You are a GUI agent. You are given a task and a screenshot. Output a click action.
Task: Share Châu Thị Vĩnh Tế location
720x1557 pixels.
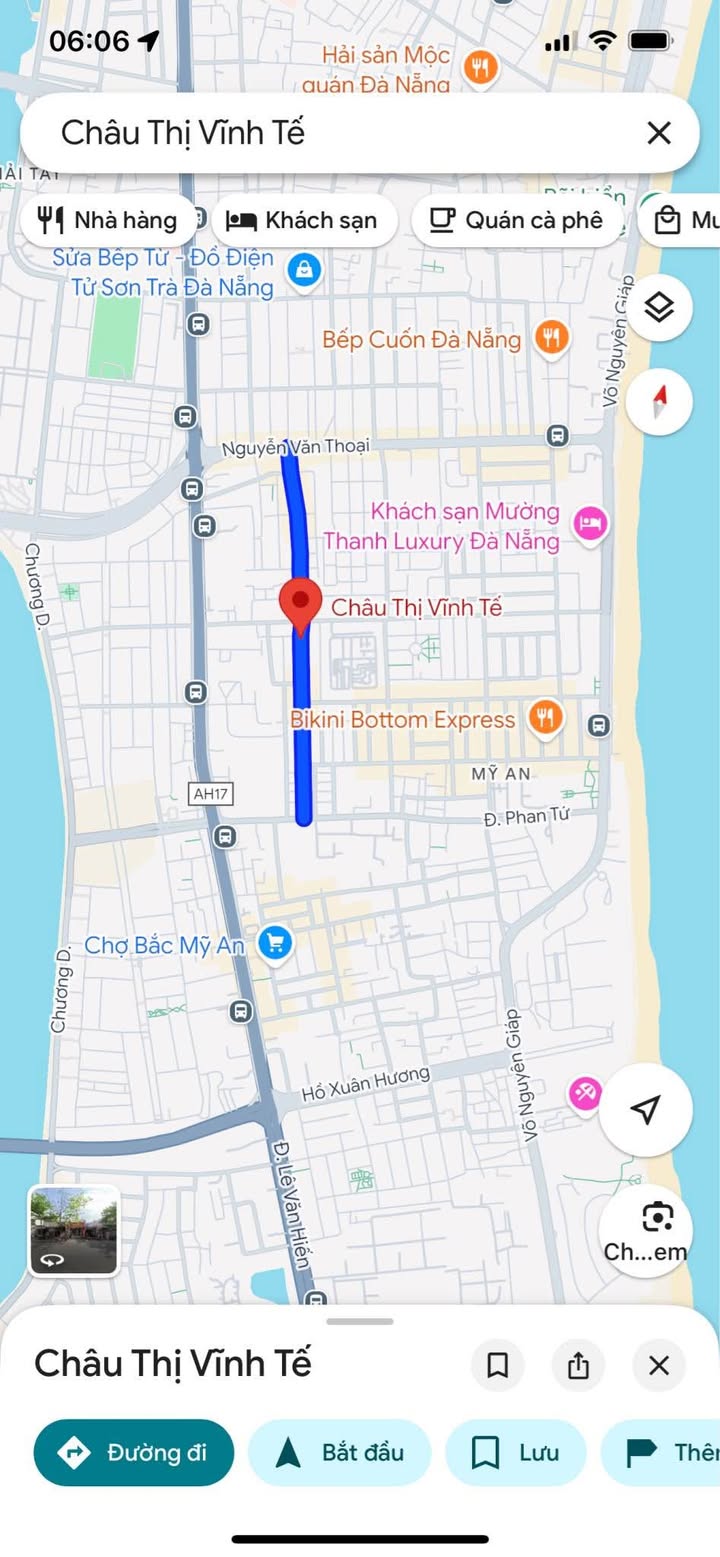(578, 1365)
